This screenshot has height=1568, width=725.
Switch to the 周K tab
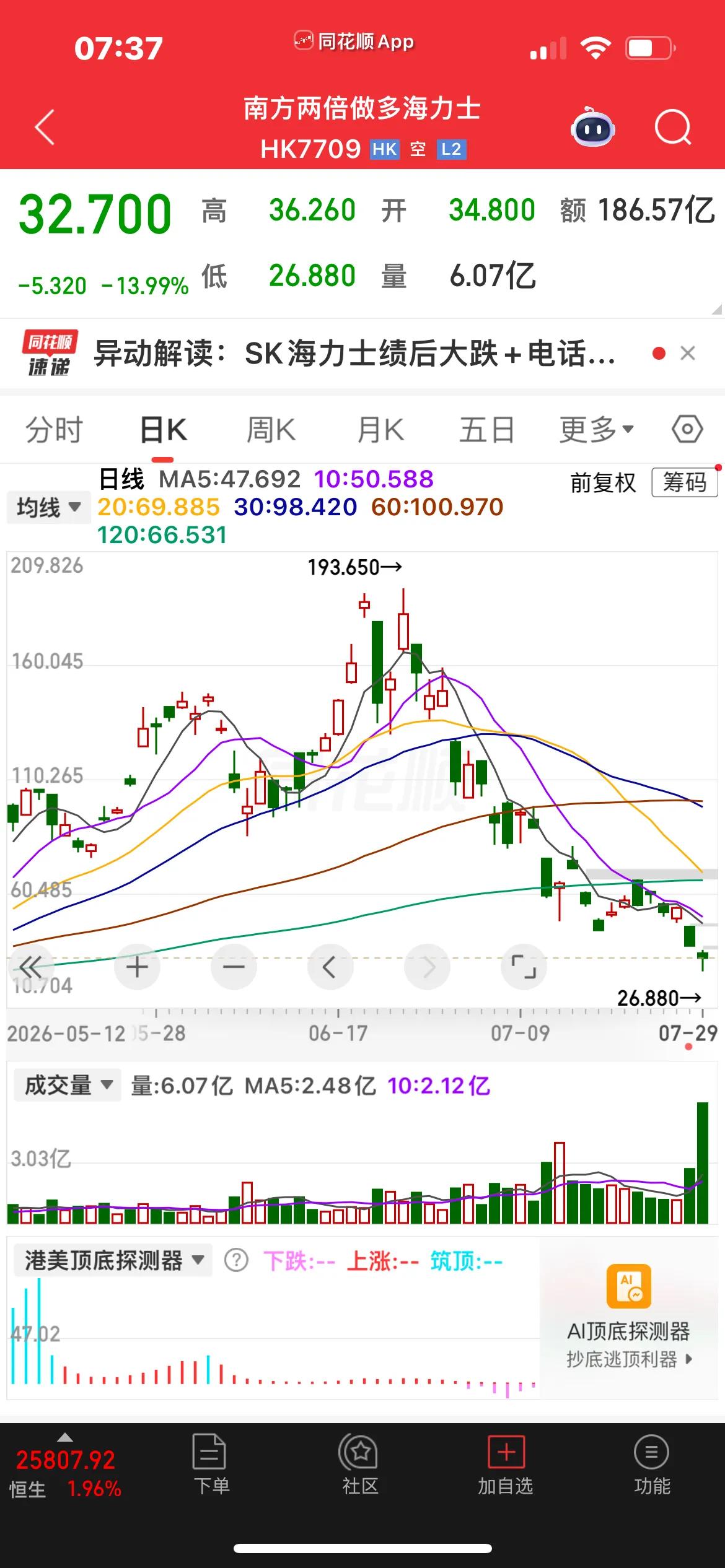click(271, 430)
